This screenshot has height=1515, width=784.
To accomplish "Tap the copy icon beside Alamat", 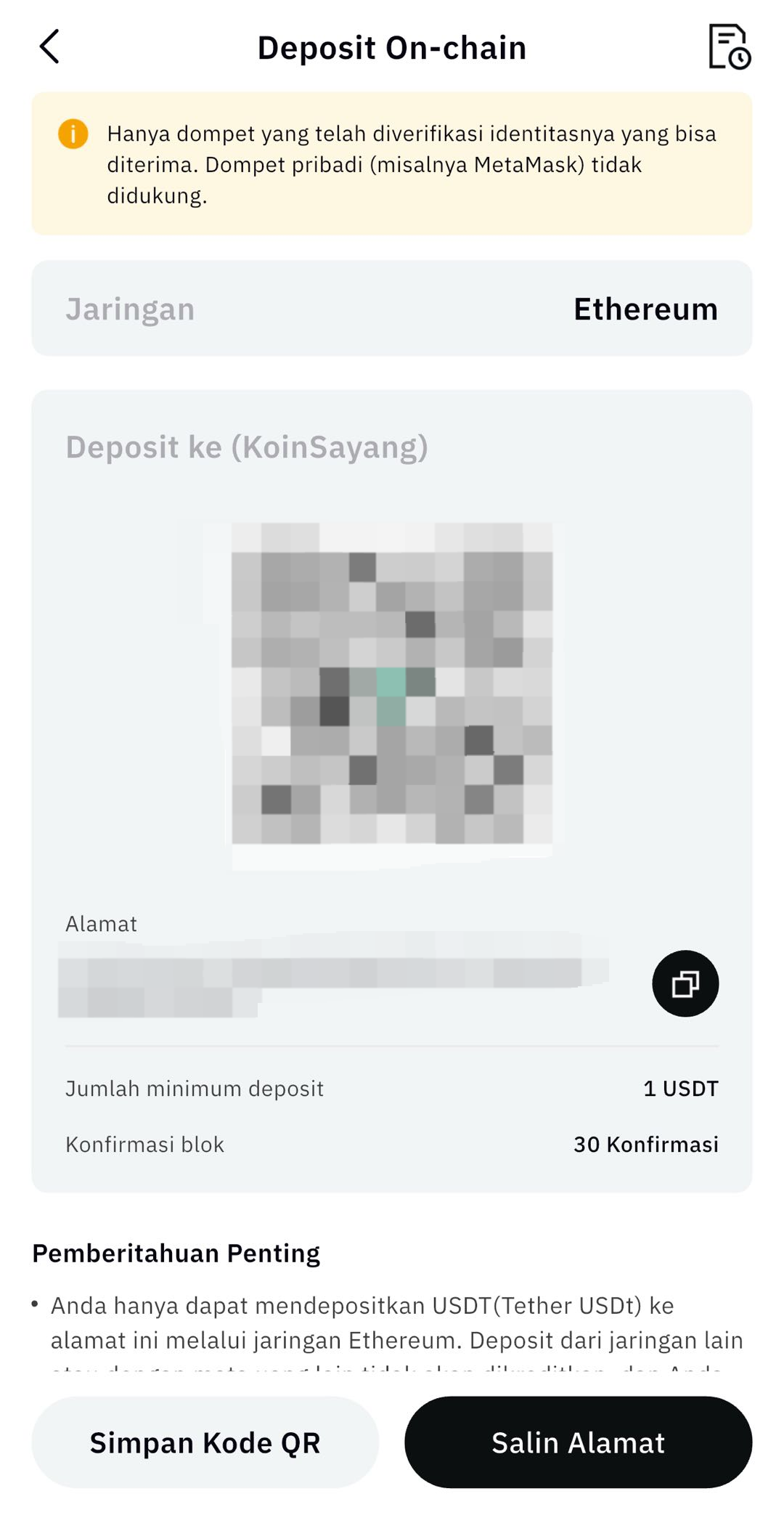I will 685,983.
